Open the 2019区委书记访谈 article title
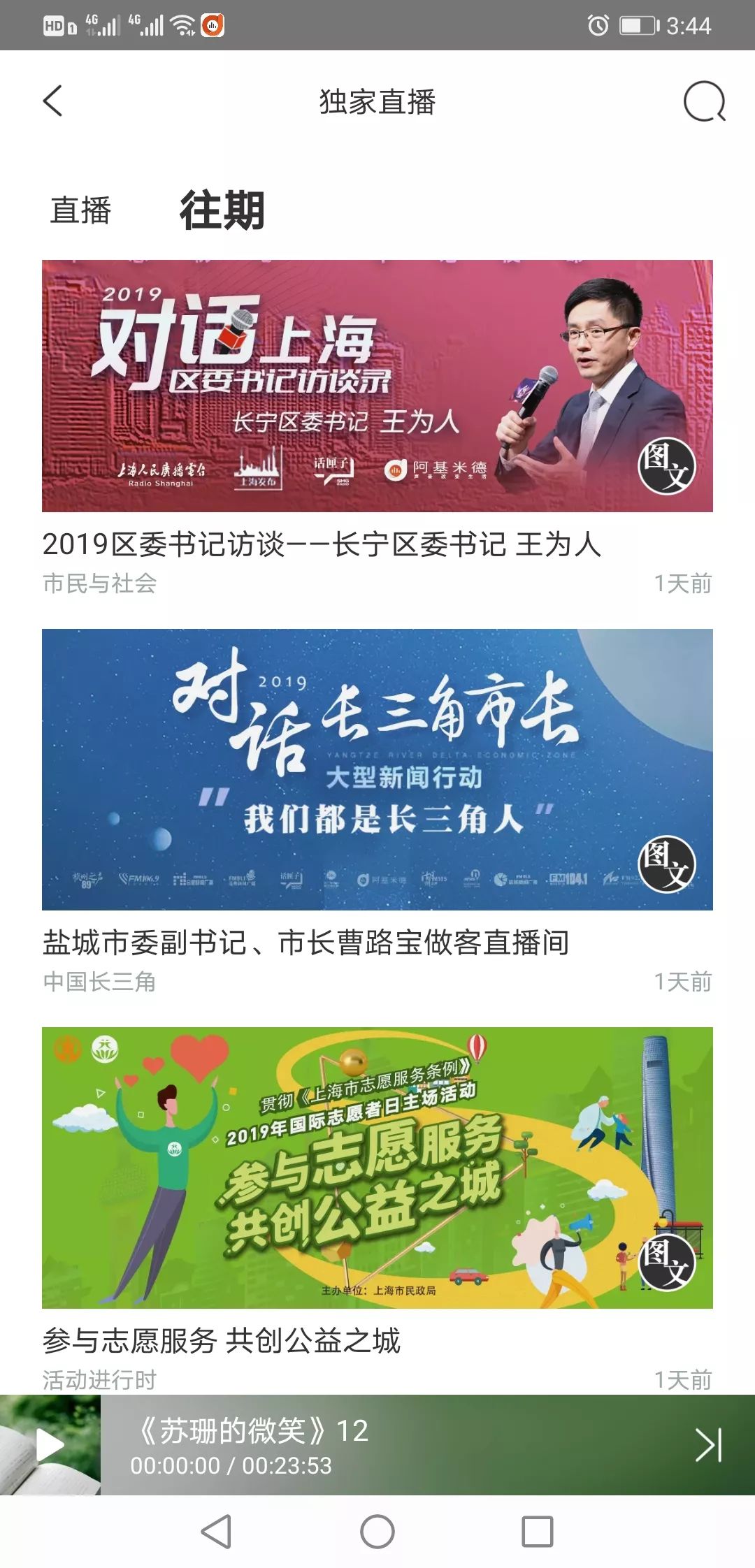 tap(322, 544)
